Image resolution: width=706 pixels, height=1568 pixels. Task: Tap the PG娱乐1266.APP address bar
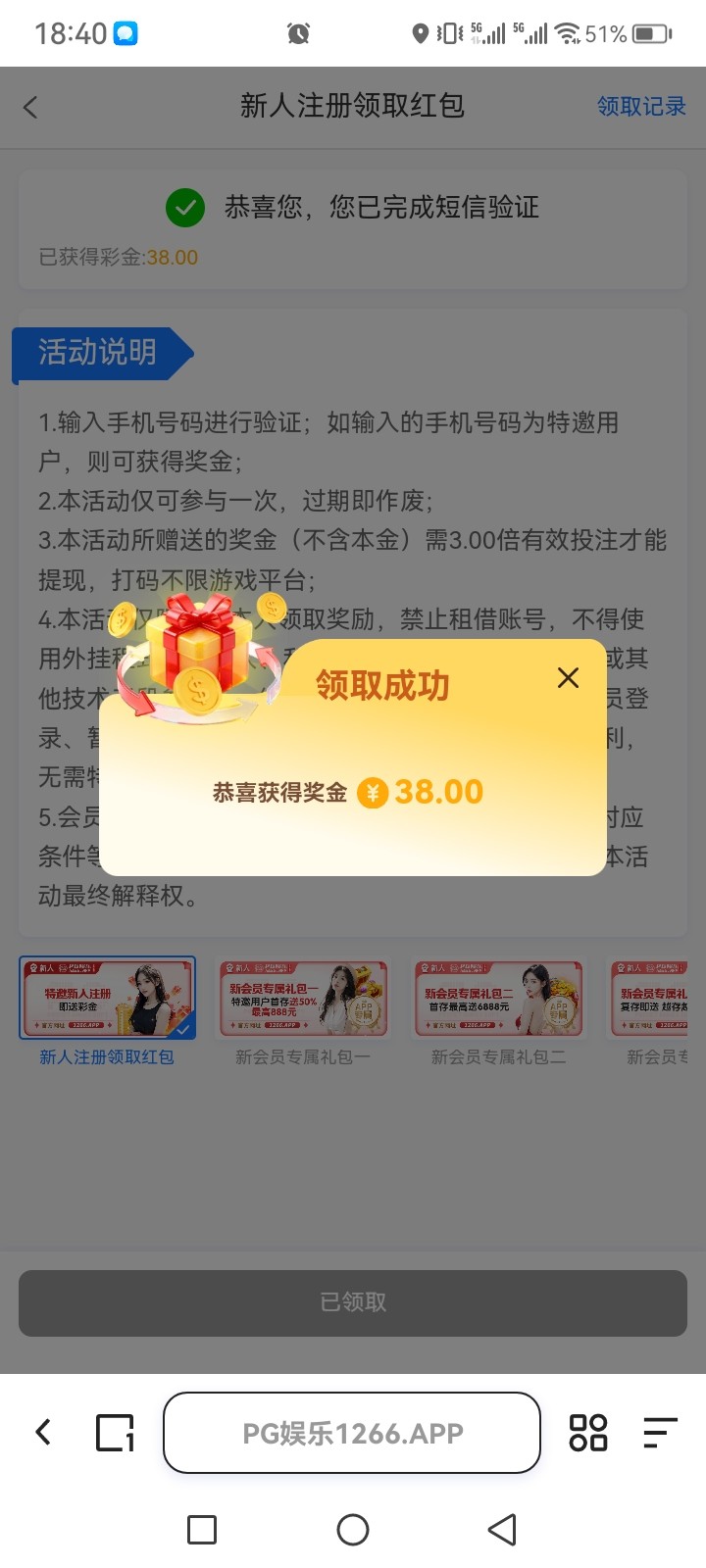(x=352, y=1433)
